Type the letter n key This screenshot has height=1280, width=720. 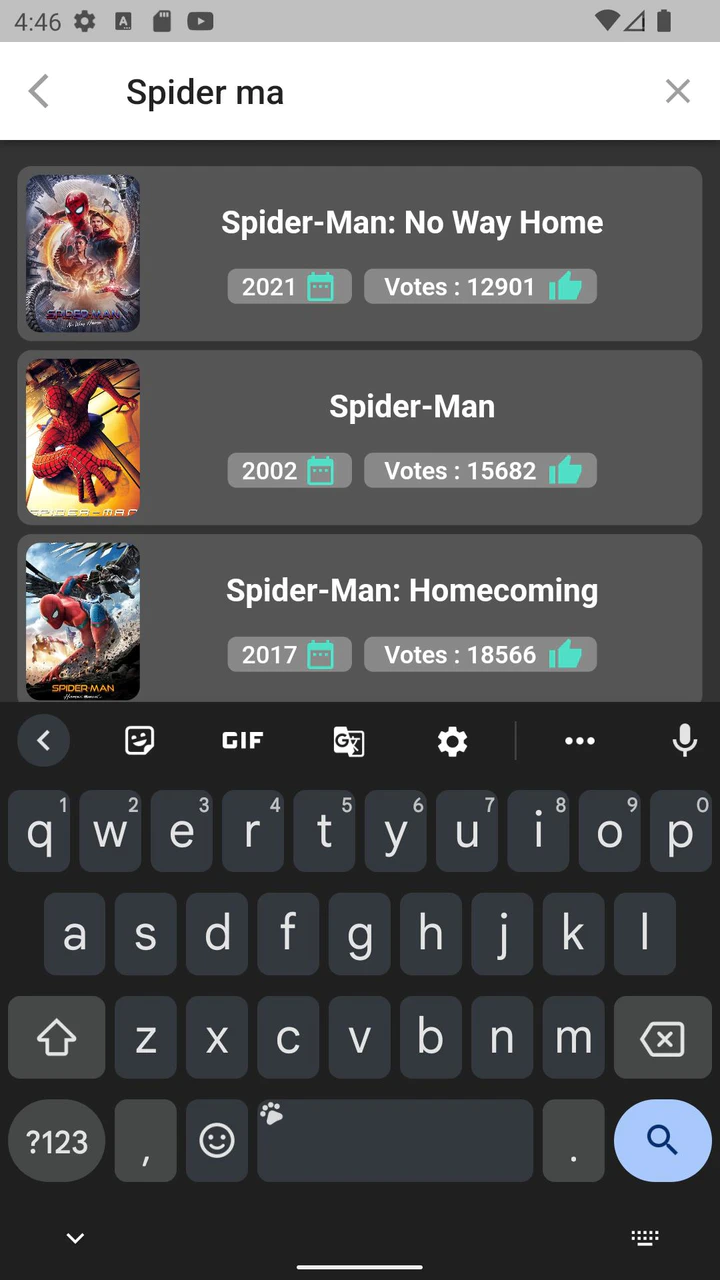pyautogui.click(x=502, y=1038)
